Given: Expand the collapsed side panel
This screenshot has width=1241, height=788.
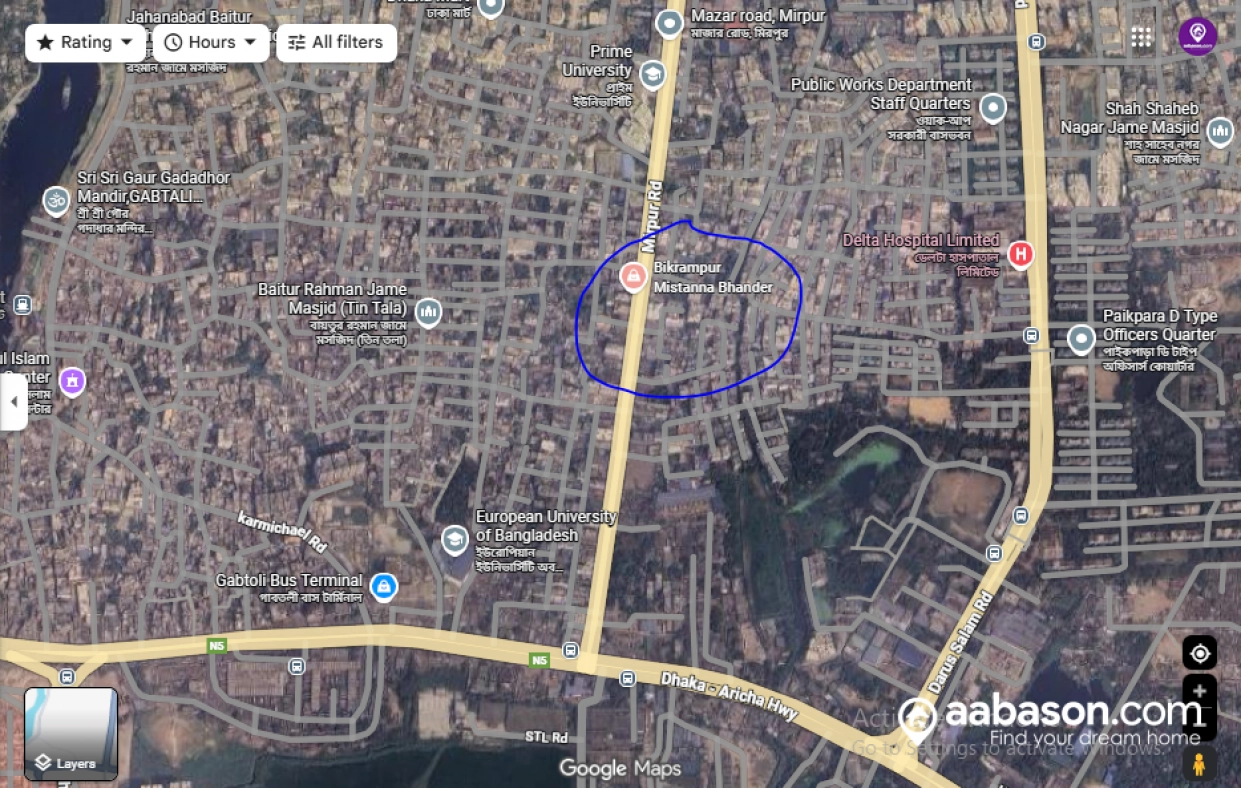Looking at the screenshot, I should click(x=13, y=401).
